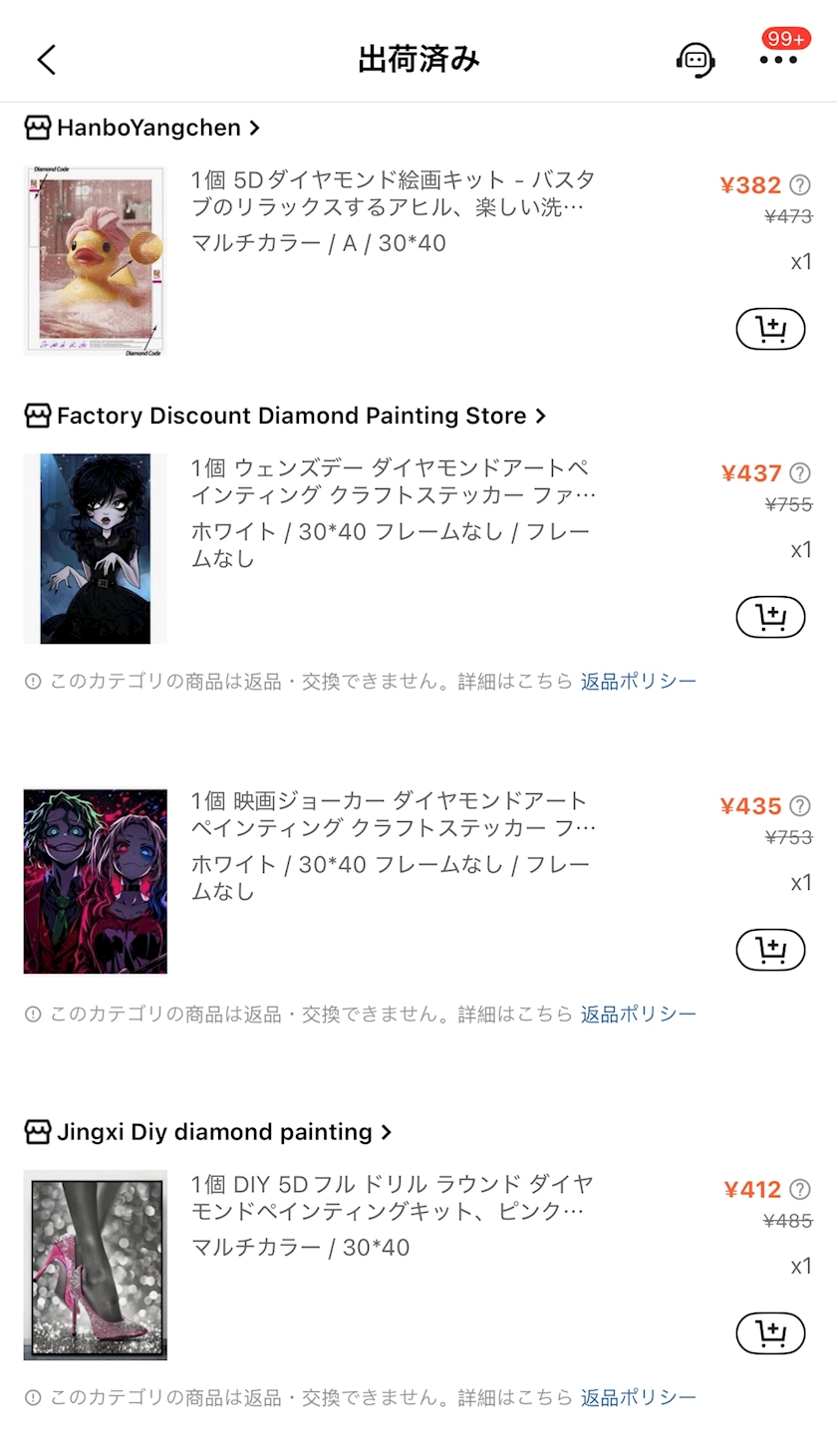
Task: Open the ウェンズデー diamond art product
Action: [x=393, y=481]
